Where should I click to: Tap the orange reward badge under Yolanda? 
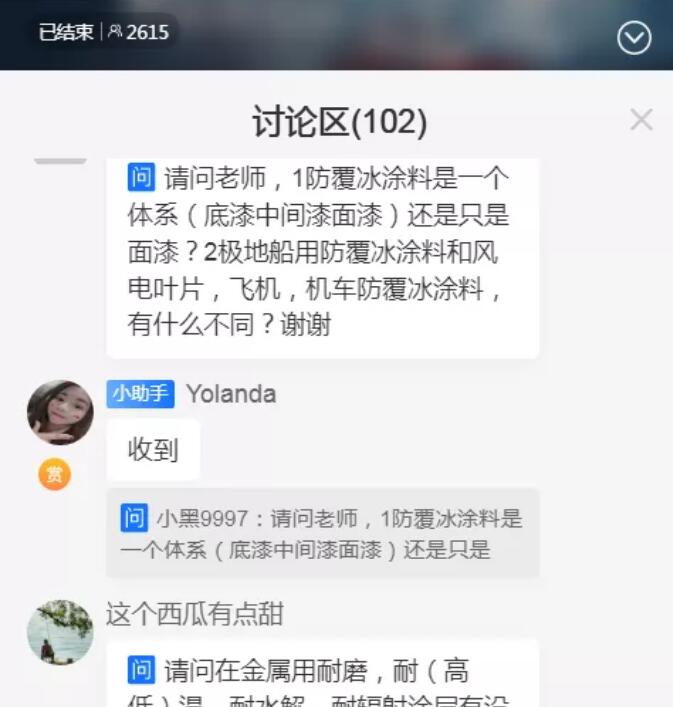(x=55, y=474)
